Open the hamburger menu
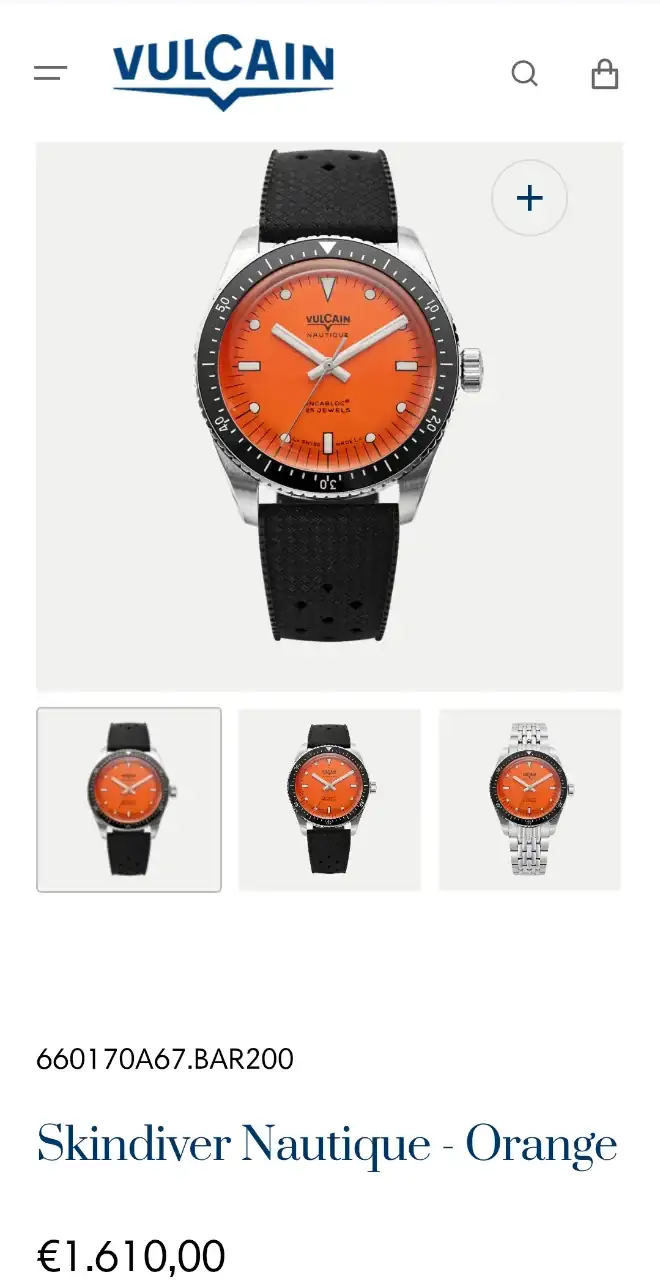 pyautogui.click(x=50, y=73)
